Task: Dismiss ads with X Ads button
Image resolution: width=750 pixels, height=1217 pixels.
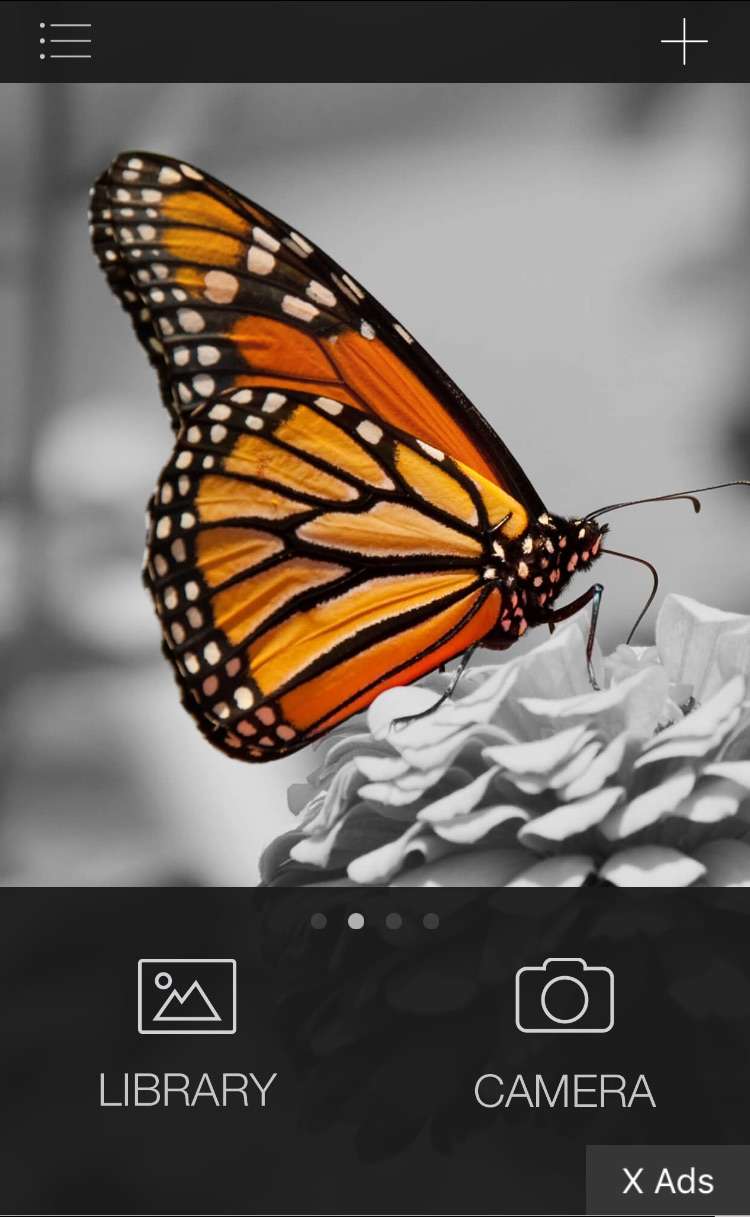Action: point(668,1181)
